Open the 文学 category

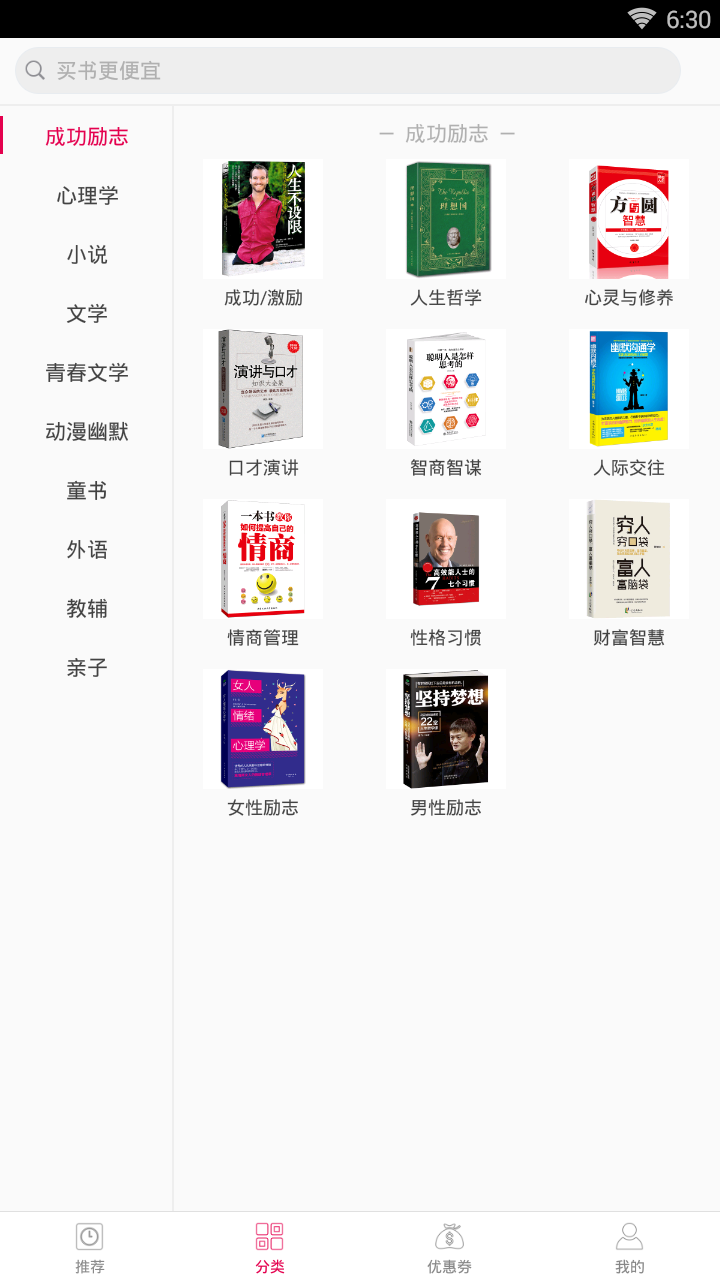[x=87, y=314]
